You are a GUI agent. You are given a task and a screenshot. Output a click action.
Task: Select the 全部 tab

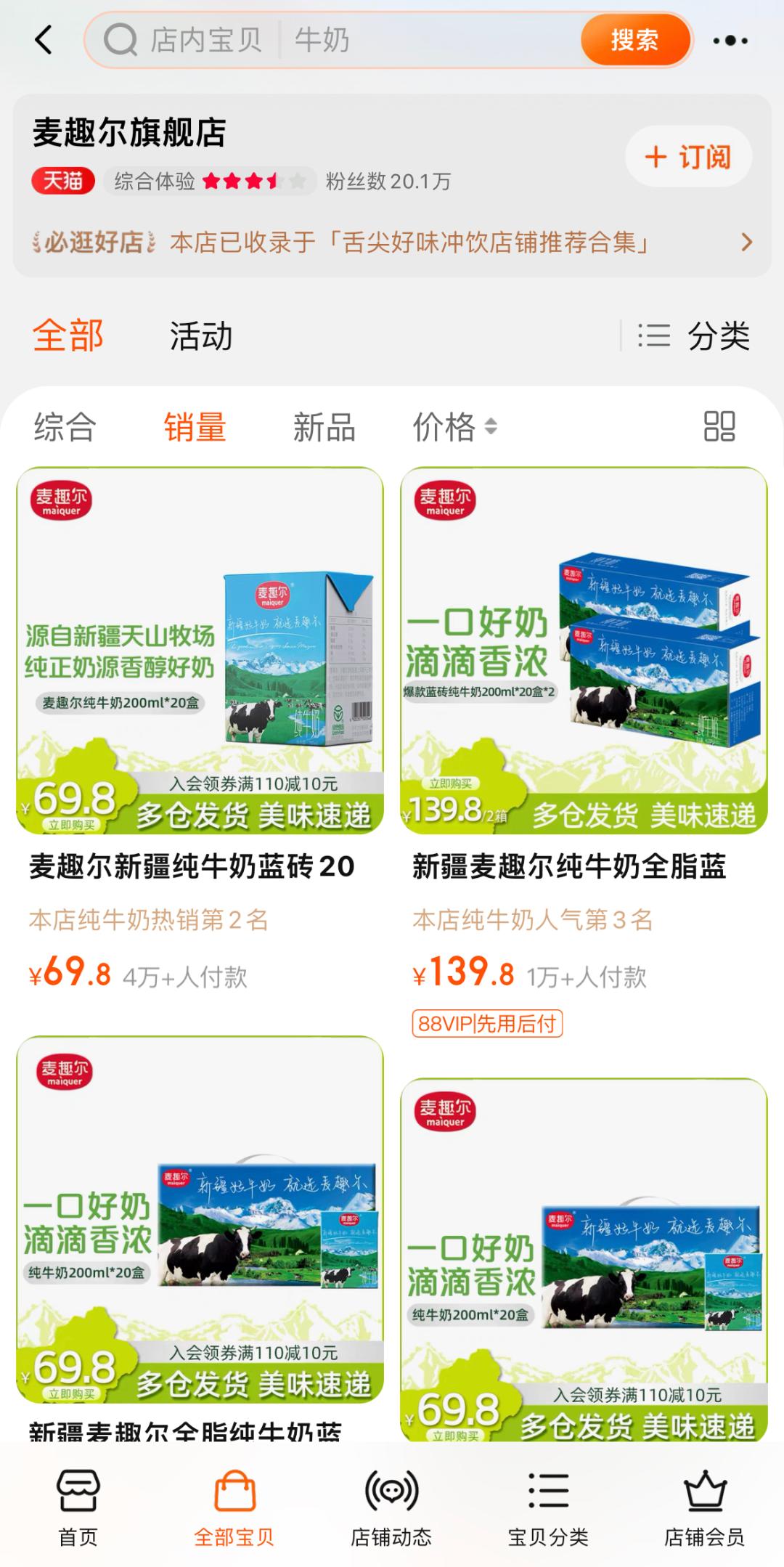pos(68,336)
